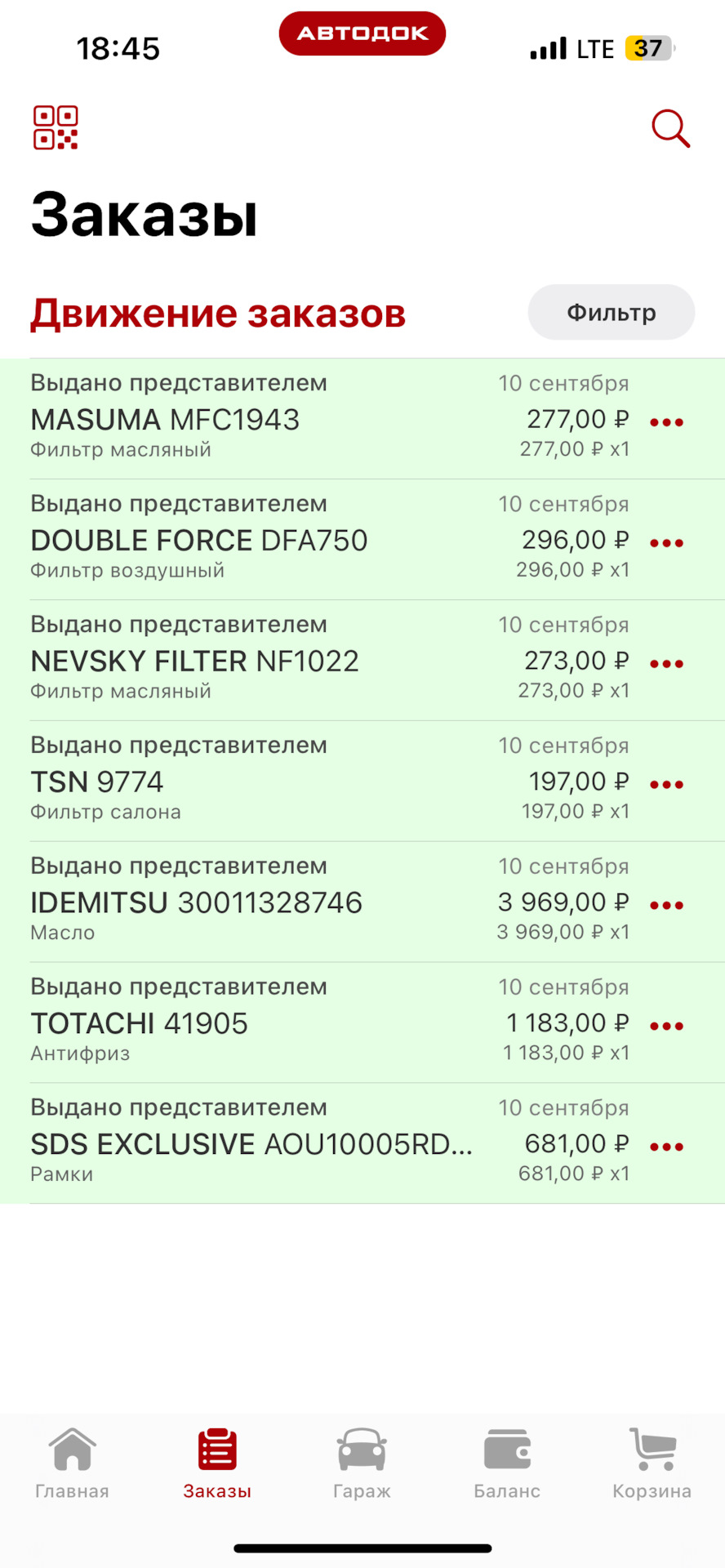Image resolution: width=725 pixels, height=1568 pixels.
Task: Show actions for TOTACHI 41905 antifreeze
Action: (x=667, y=1025)
